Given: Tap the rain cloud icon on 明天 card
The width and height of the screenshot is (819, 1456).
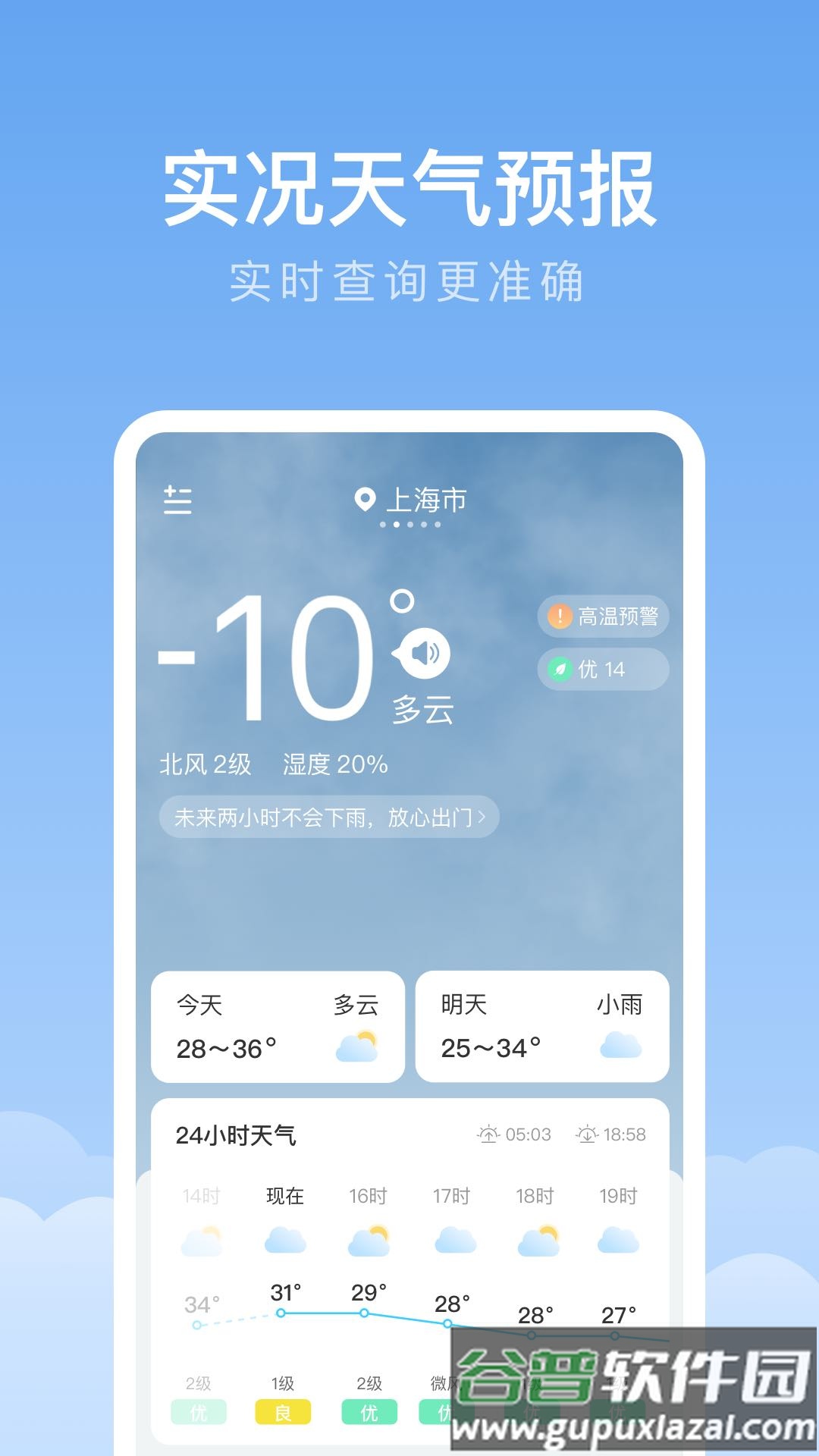Looking at the screenshot, I should pos(622,1045).
